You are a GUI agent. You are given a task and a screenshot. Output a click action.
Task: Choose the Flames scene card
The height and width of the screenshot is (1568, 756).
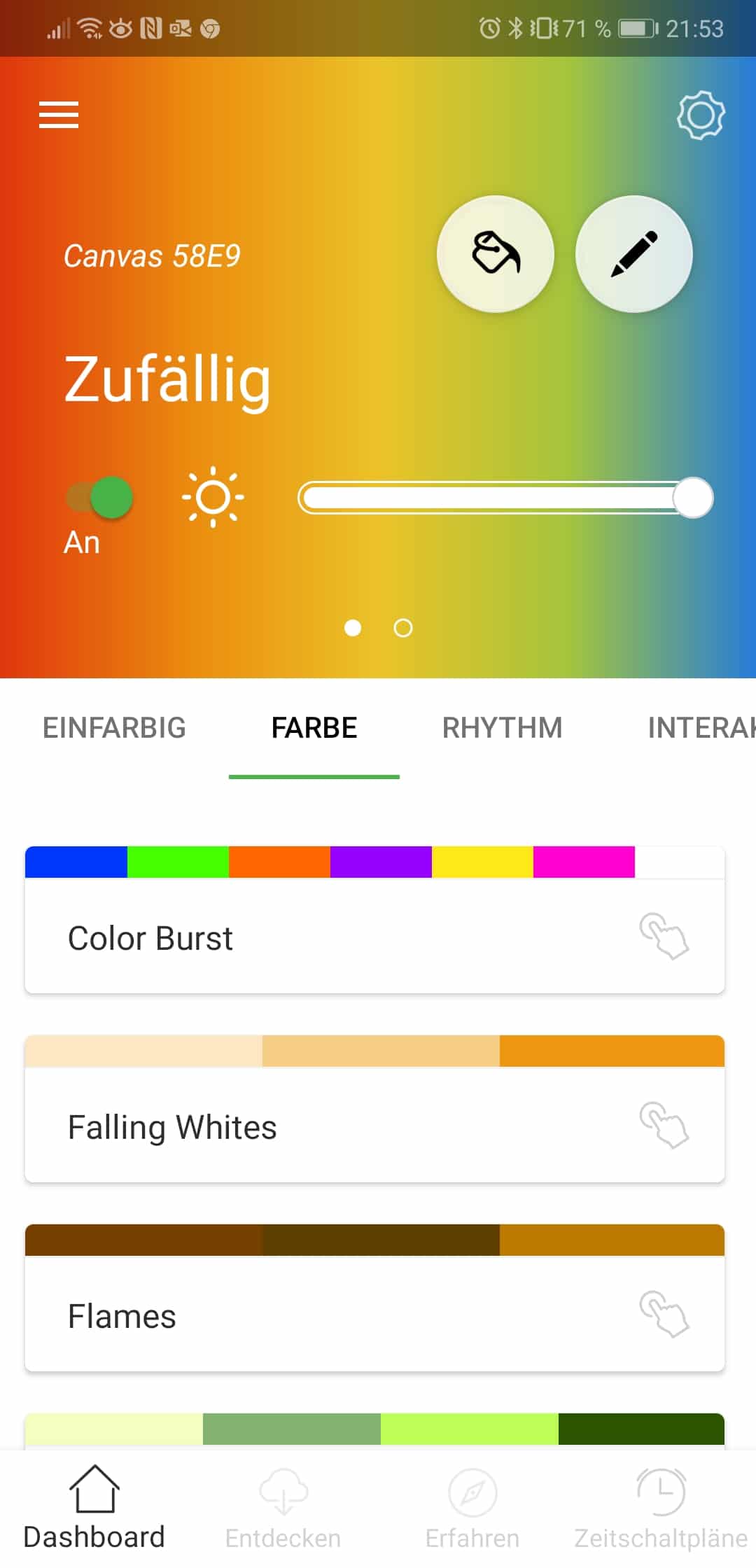[x=280, y=1316]
